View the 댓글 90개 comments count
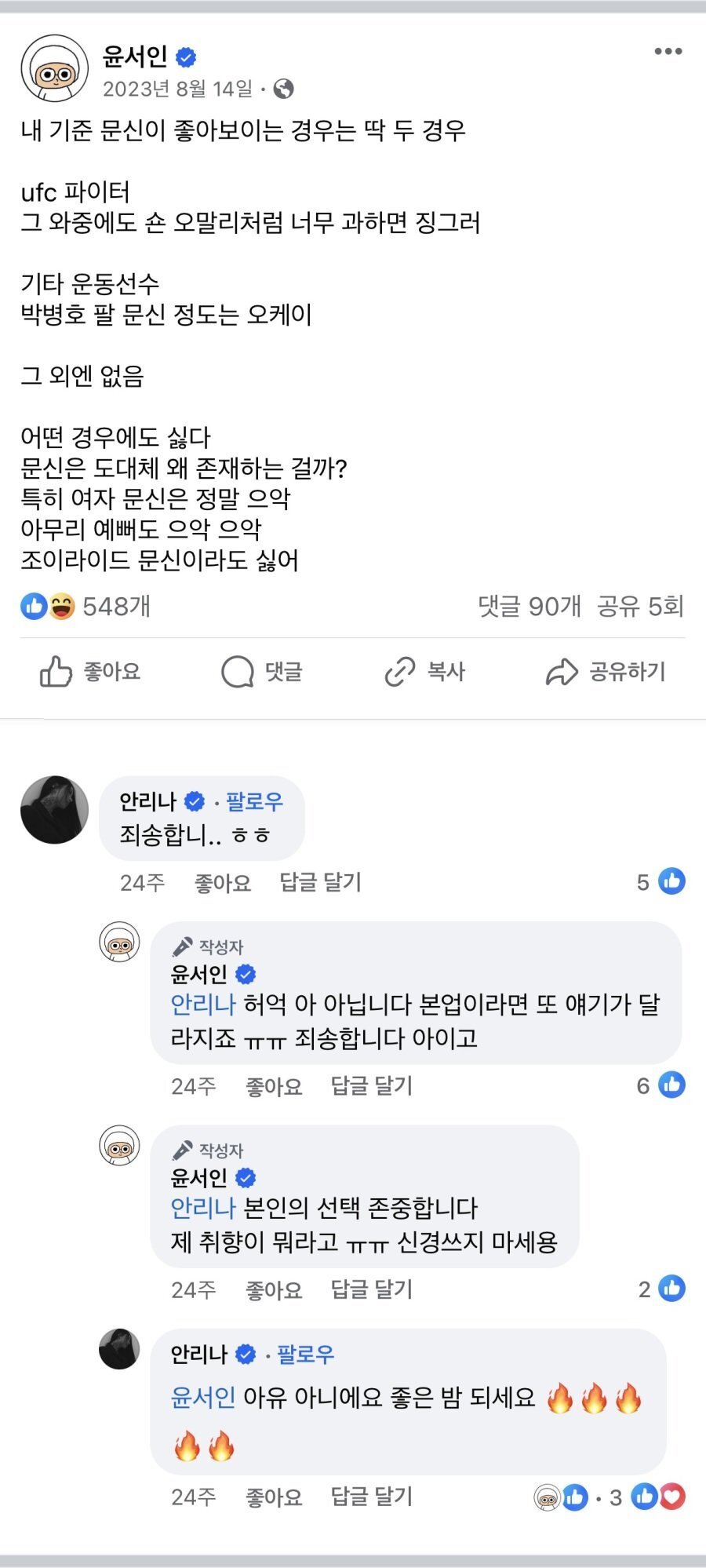The width and height of the screenshot is (706, 1568). tap(529, 607)
